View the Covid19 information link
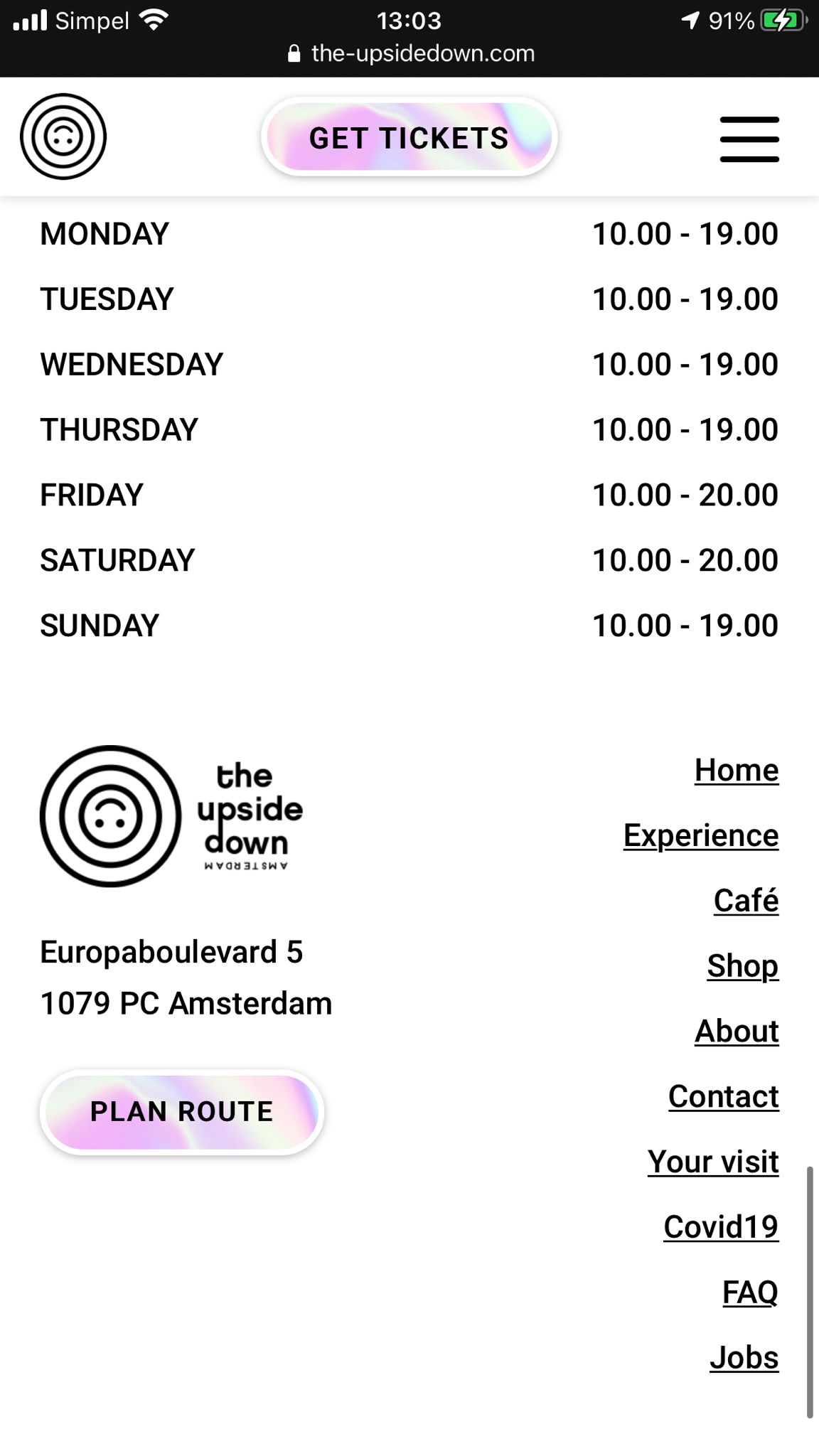819x1456 pixels. (x=720, y=1227)
